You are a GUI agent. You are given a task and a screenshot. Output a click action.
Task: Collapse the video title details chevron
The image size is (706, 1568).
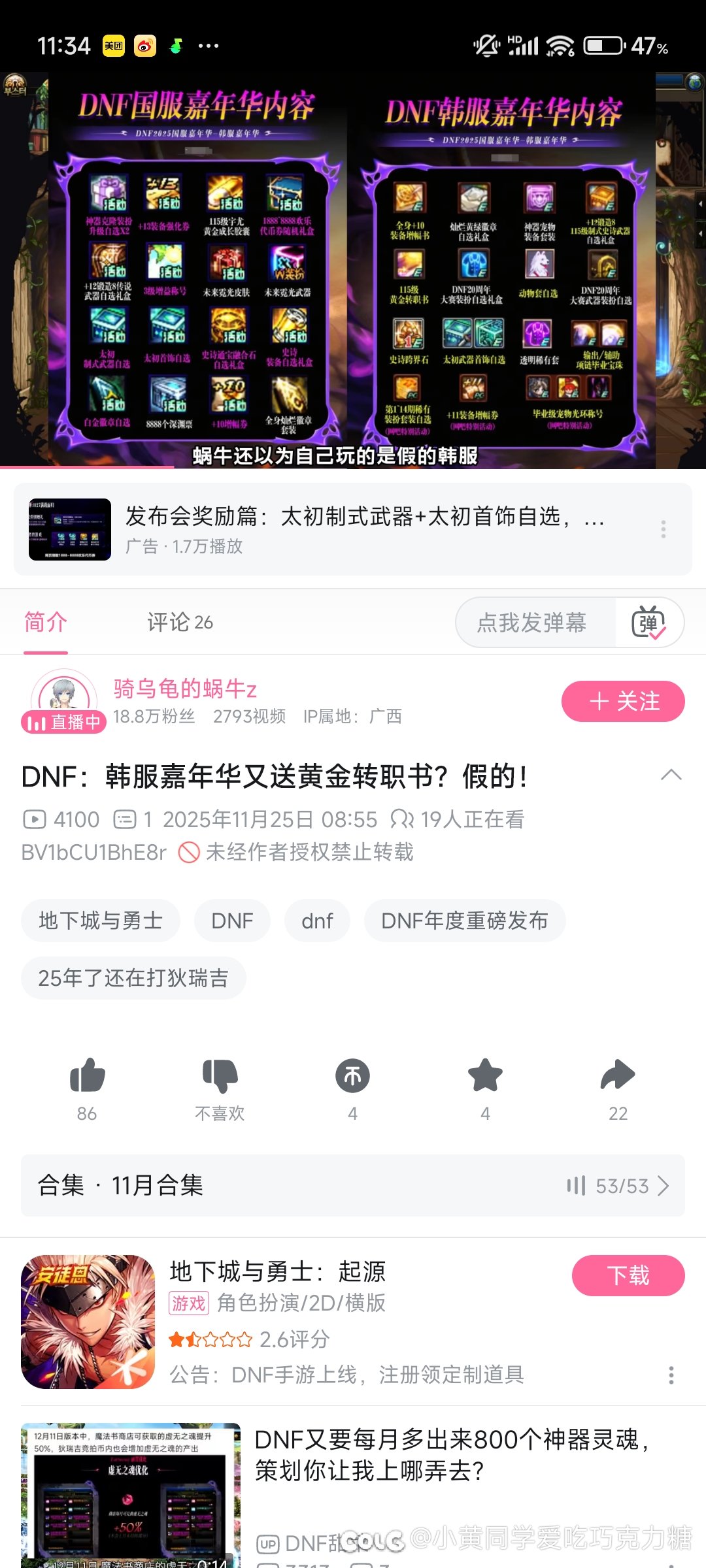click(671, 776)
